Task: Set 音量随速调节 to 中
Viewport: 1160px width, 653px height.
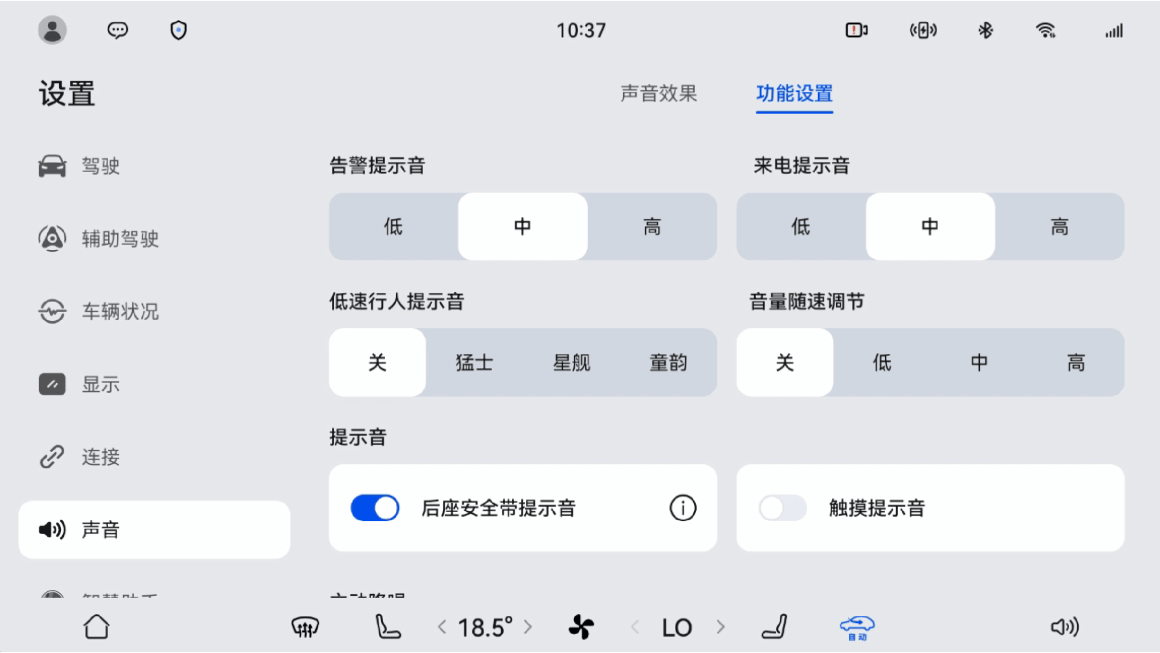Action: point(979,363)
